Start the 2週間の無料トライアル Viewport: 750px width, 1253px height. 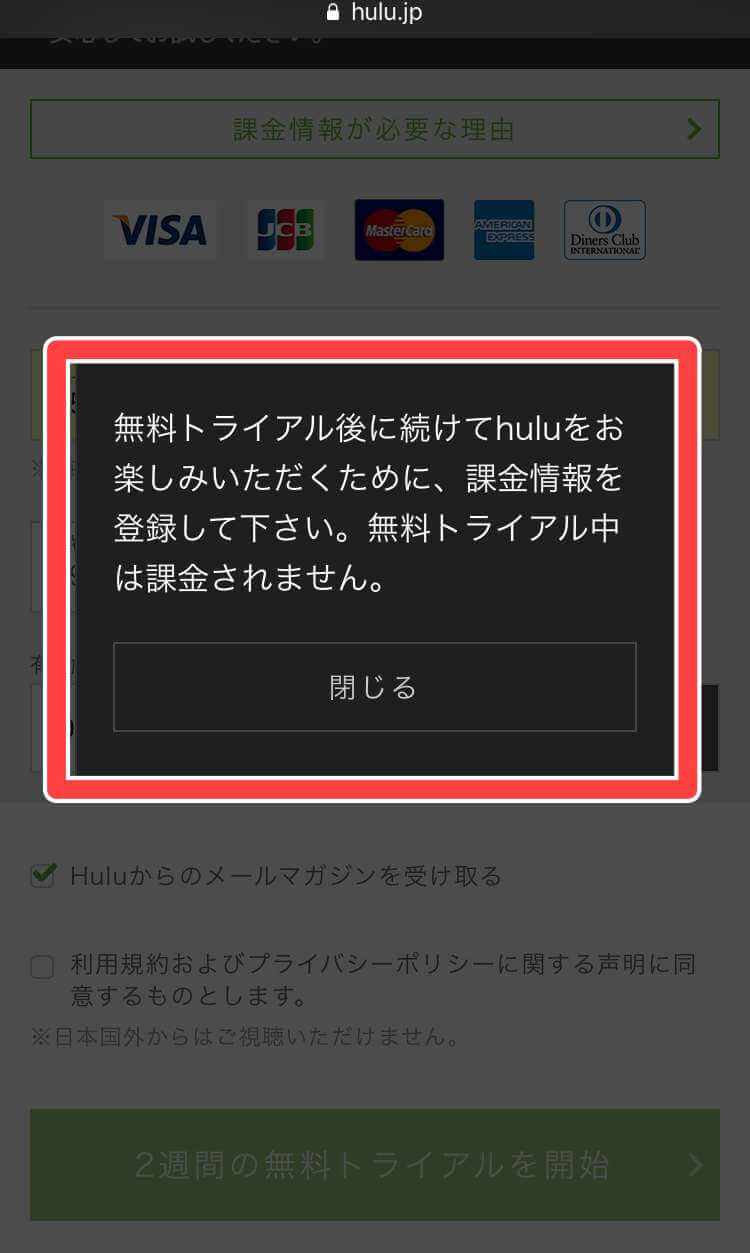pyautogui.click(x=374, y=1165)
